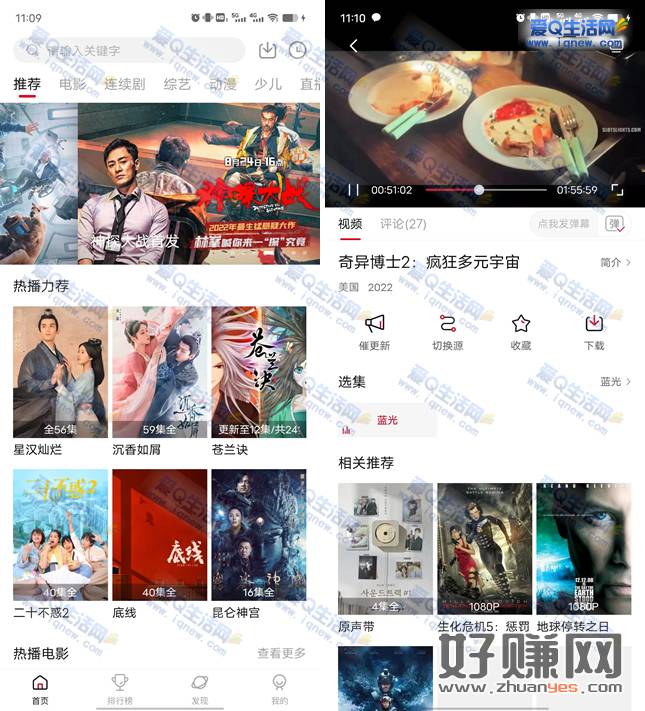Screen dimensions: 645x711
Task: Switch to the 评论(27) tab
Action: coord(403,224)
